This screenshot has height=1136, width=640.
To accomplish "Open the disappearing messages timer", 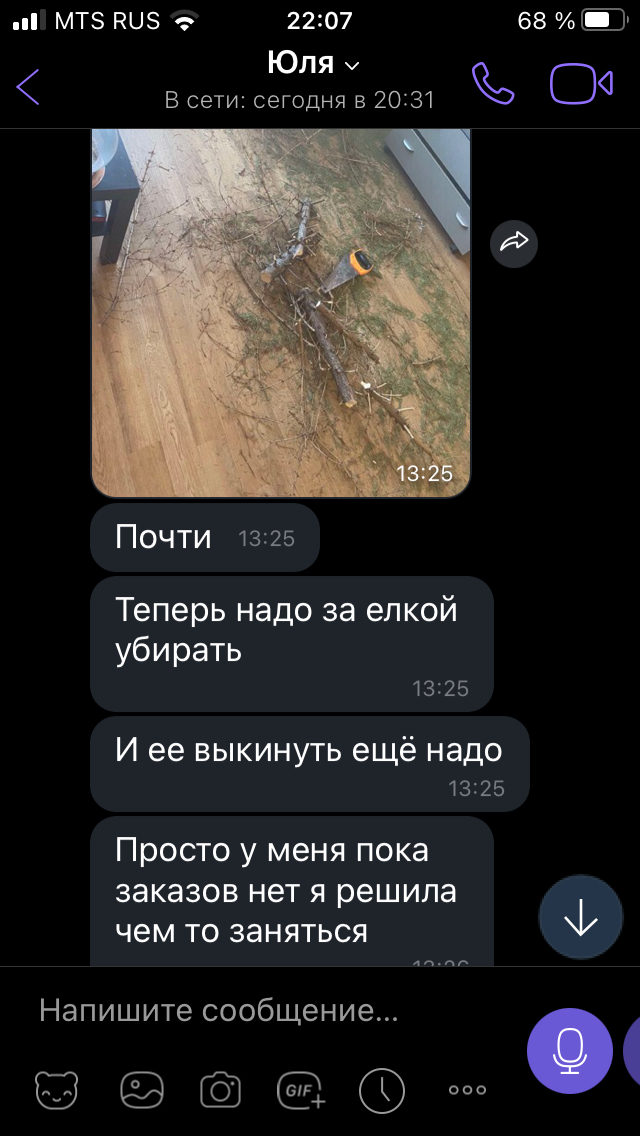I will [382, 1089].
